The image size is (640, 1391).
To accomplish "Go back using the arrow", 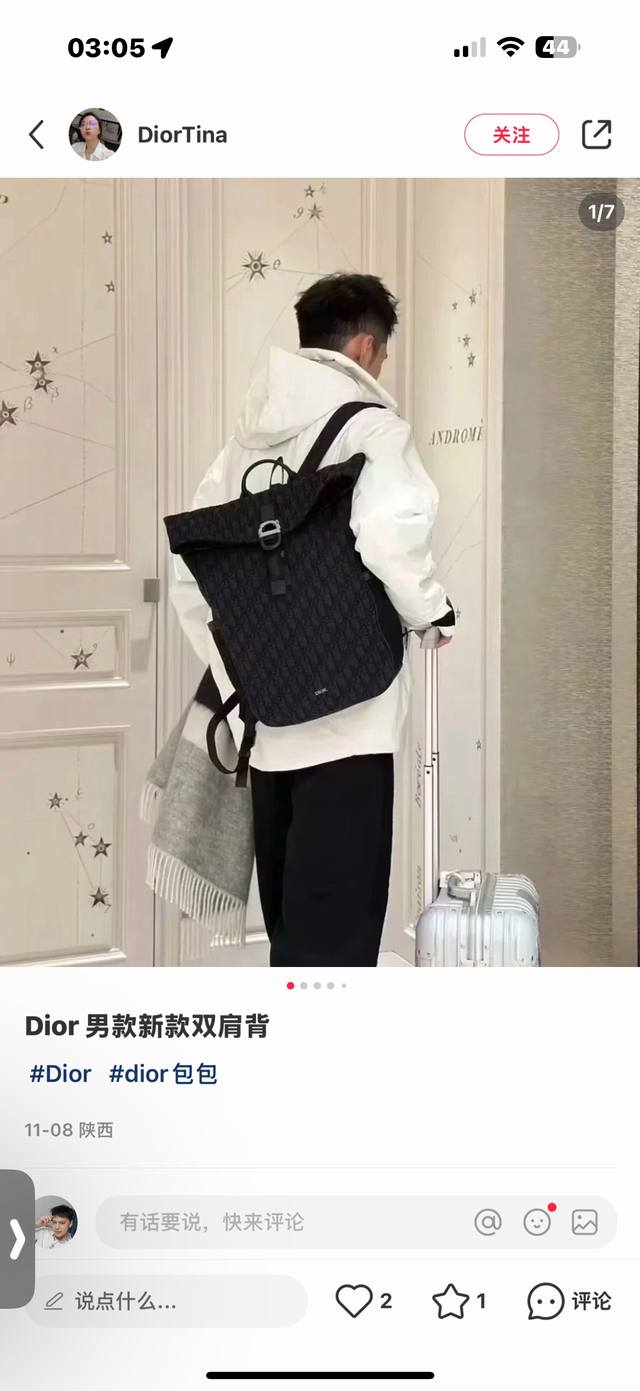I will [37, 135].
